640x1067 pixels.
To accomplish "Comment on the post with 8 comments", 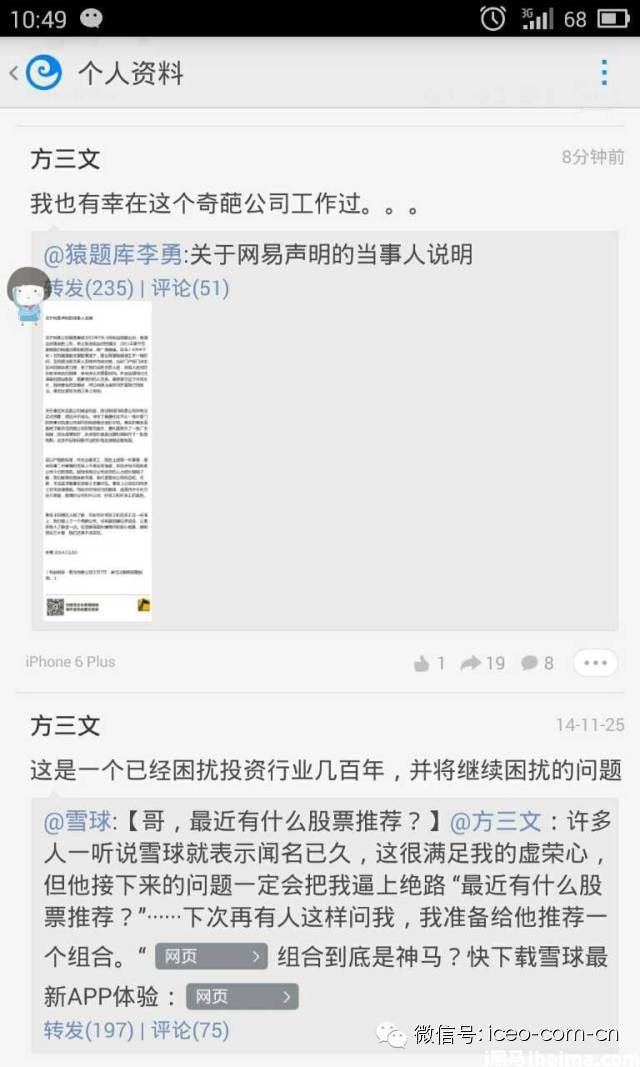I will [x=537, y=663].
